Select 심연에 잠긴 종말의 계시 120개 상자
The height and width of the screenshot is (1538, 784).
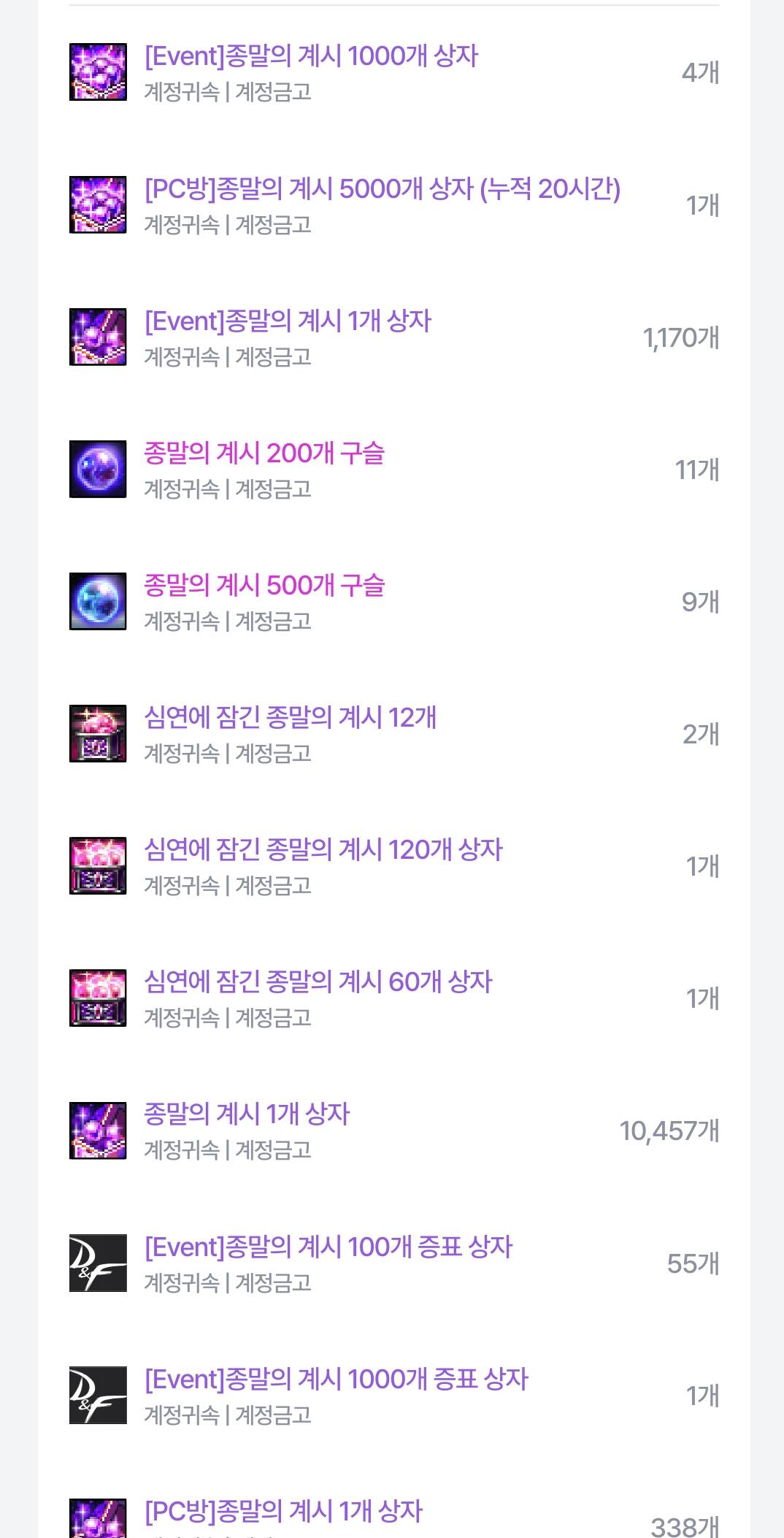[323, 850]
